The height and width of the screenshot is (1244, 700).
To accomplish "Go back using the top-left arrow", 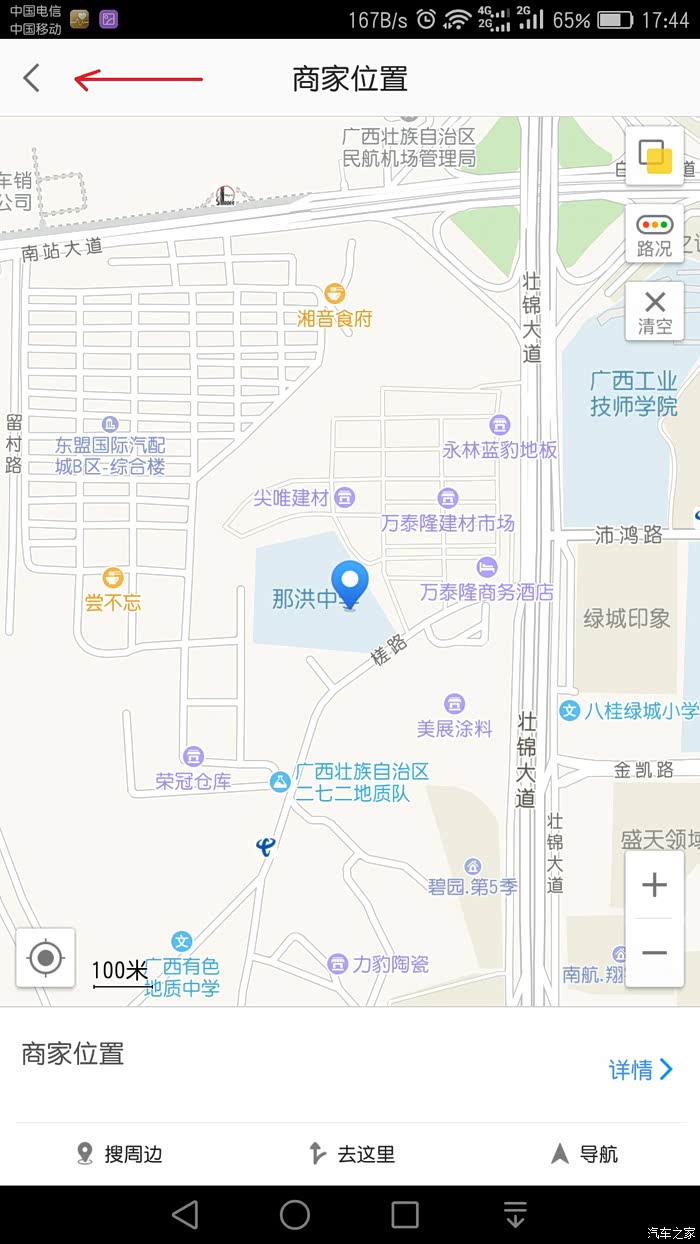I will (x=32, y=78).
